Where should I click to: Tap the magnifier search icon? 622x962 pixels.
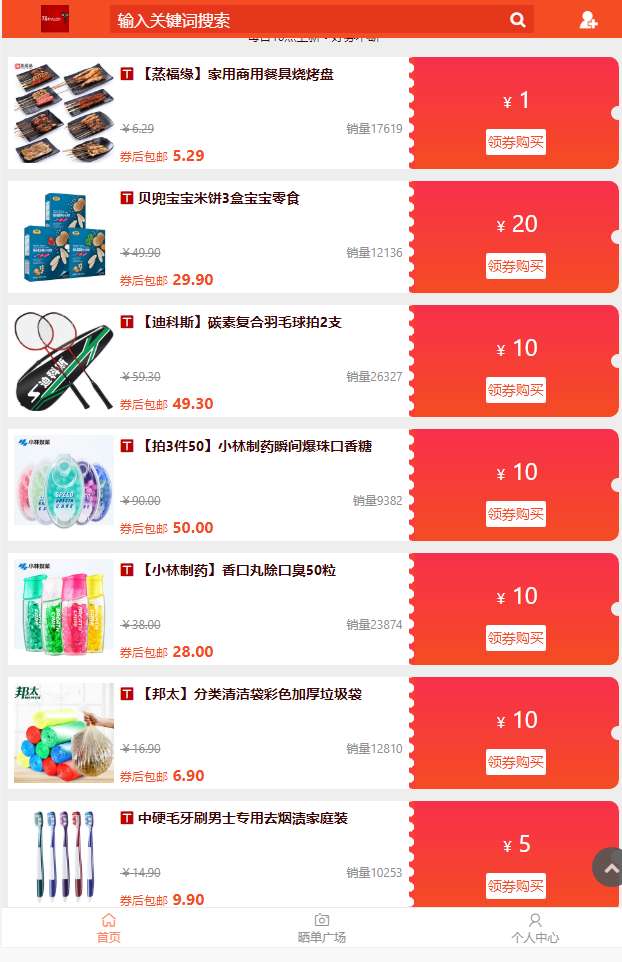[x=518, y=20]
